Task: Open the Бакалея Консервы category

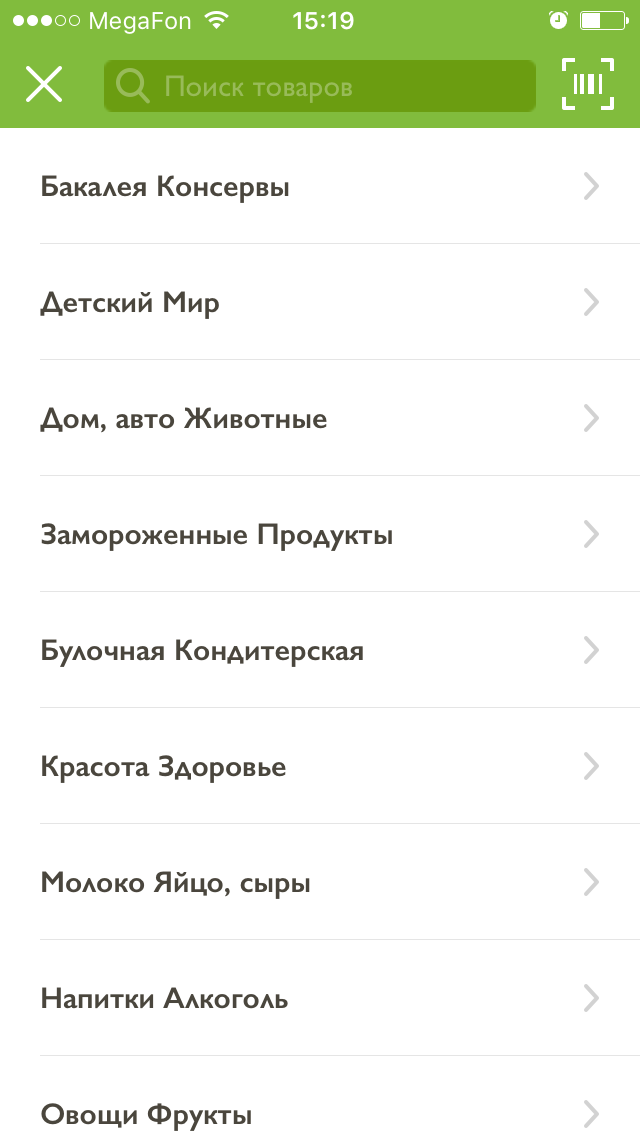Action: coord(320,187)
